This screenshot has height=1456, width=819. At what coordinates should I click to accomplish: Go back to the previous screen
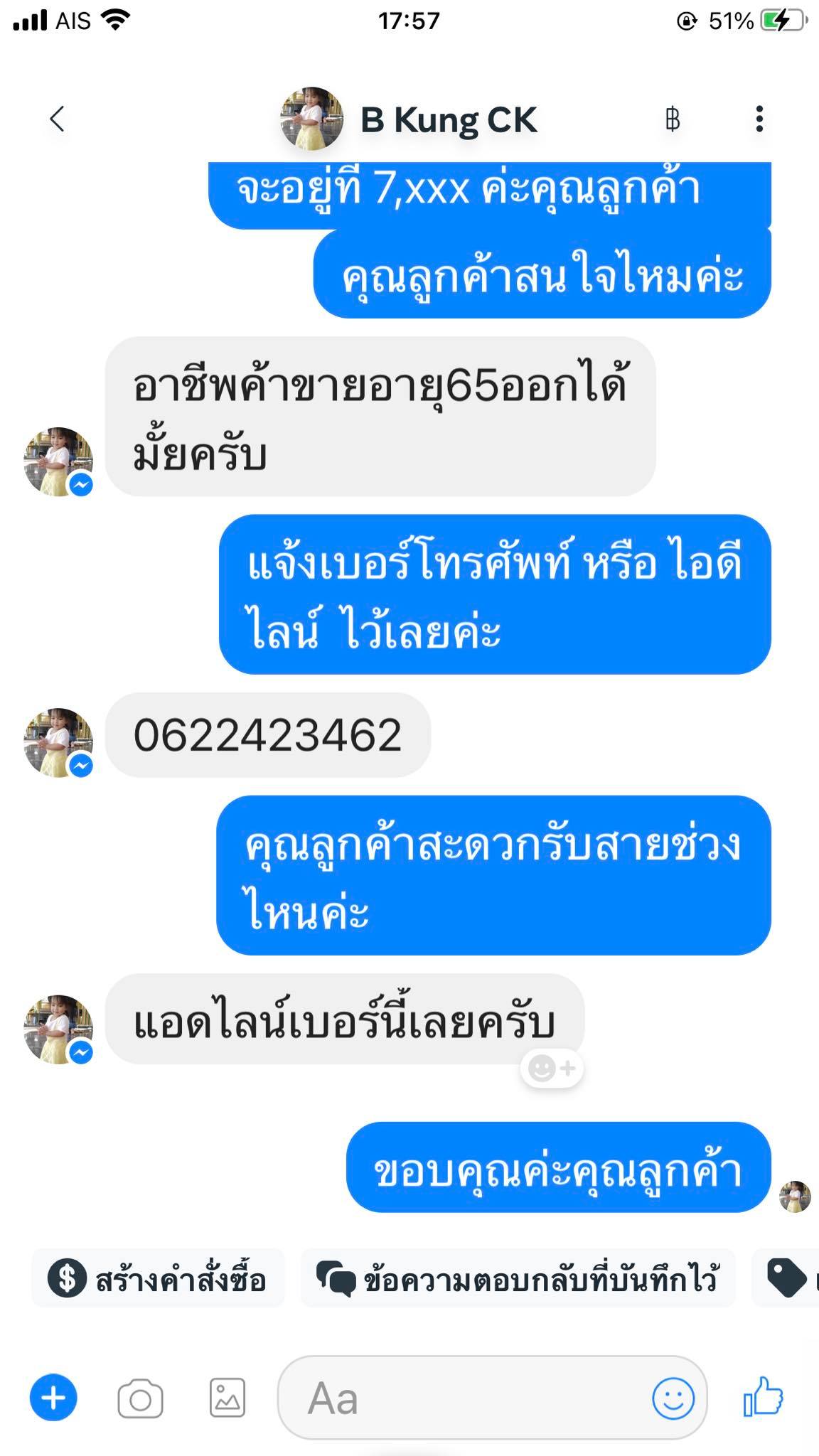coord(58,119)
